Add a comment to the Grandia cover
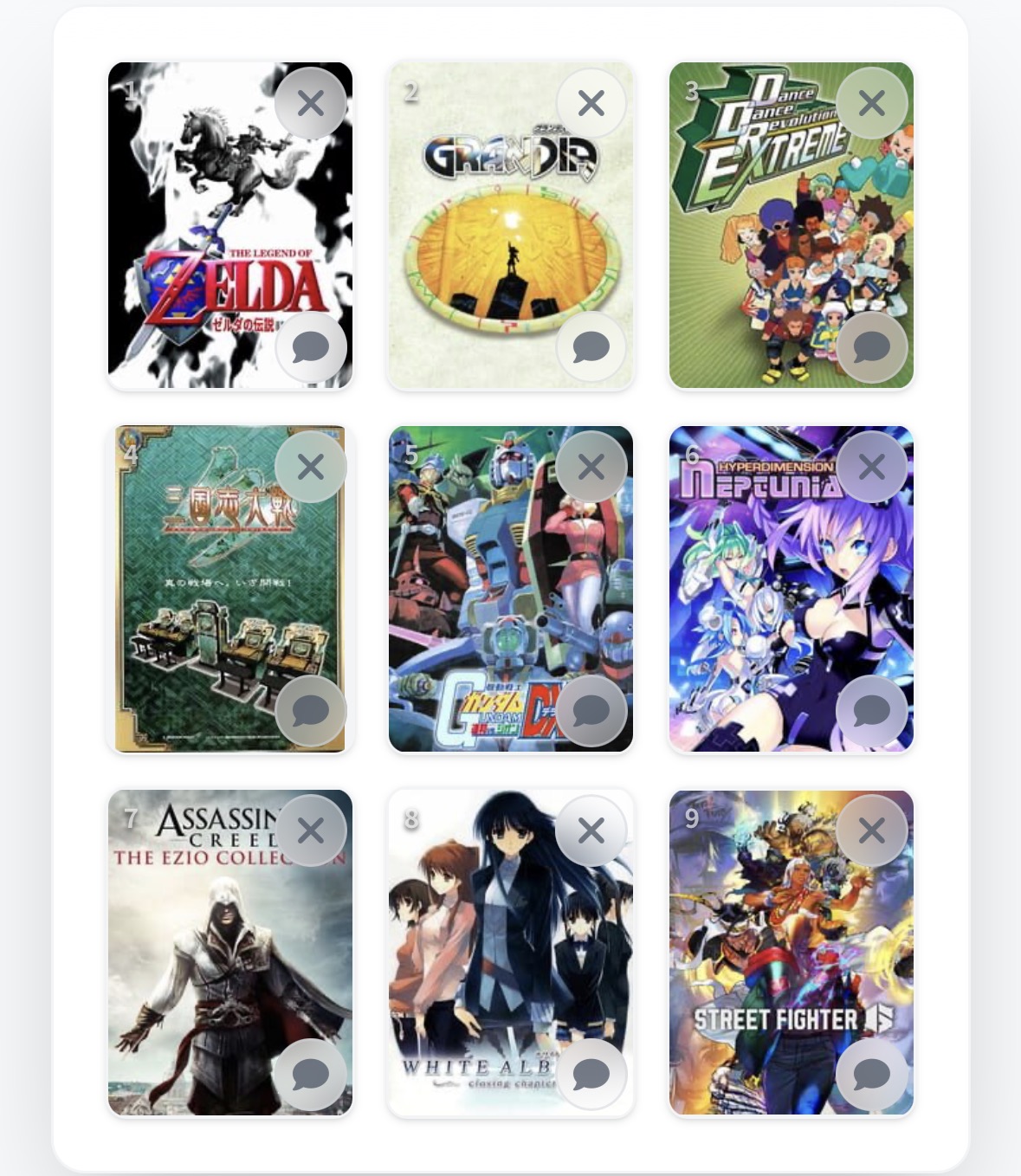This screenshot has height=1176, width=1021. coord(591,347)
